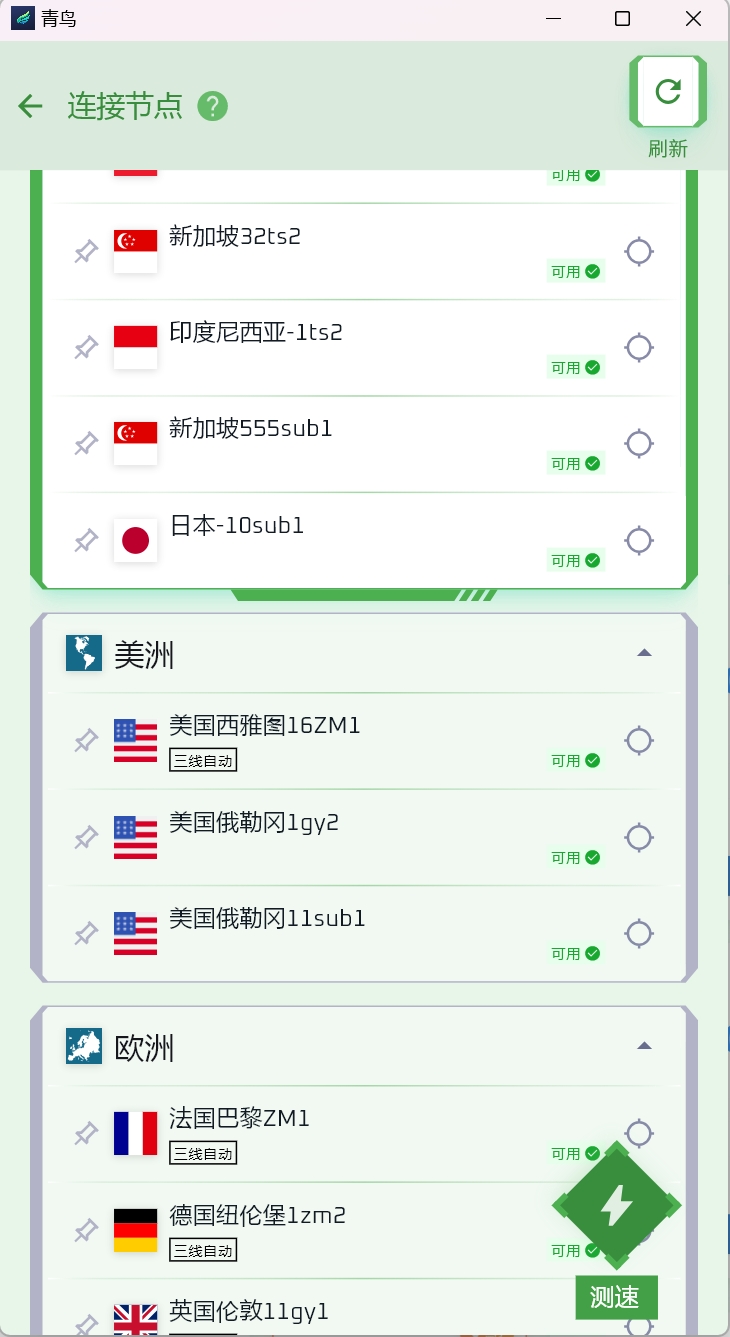
Task: Pin the 德国纽伦堡1zm2 node
Action: [86, 1231]
